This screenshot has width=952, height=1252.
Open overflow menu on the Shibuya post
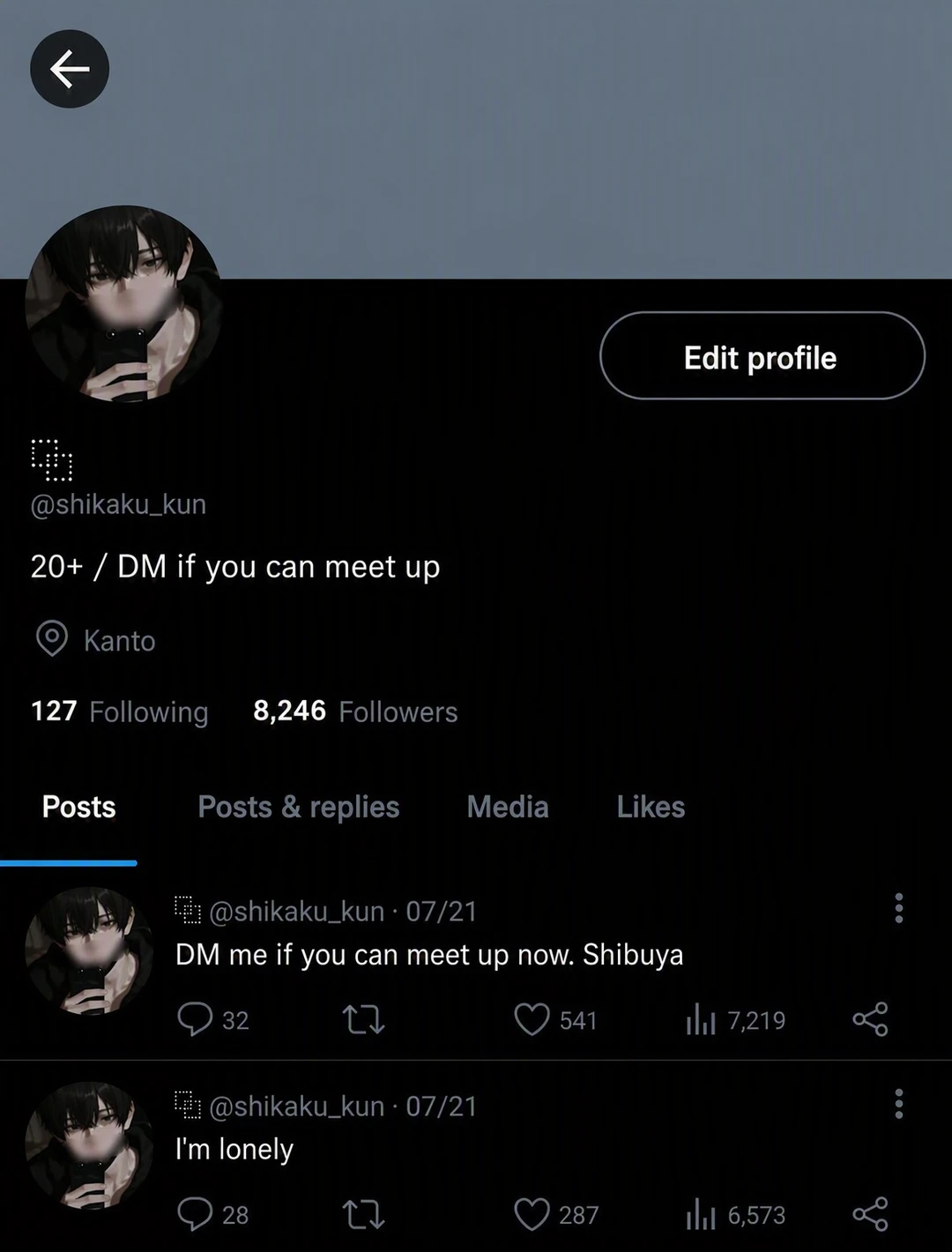click(x=898, y=908)
